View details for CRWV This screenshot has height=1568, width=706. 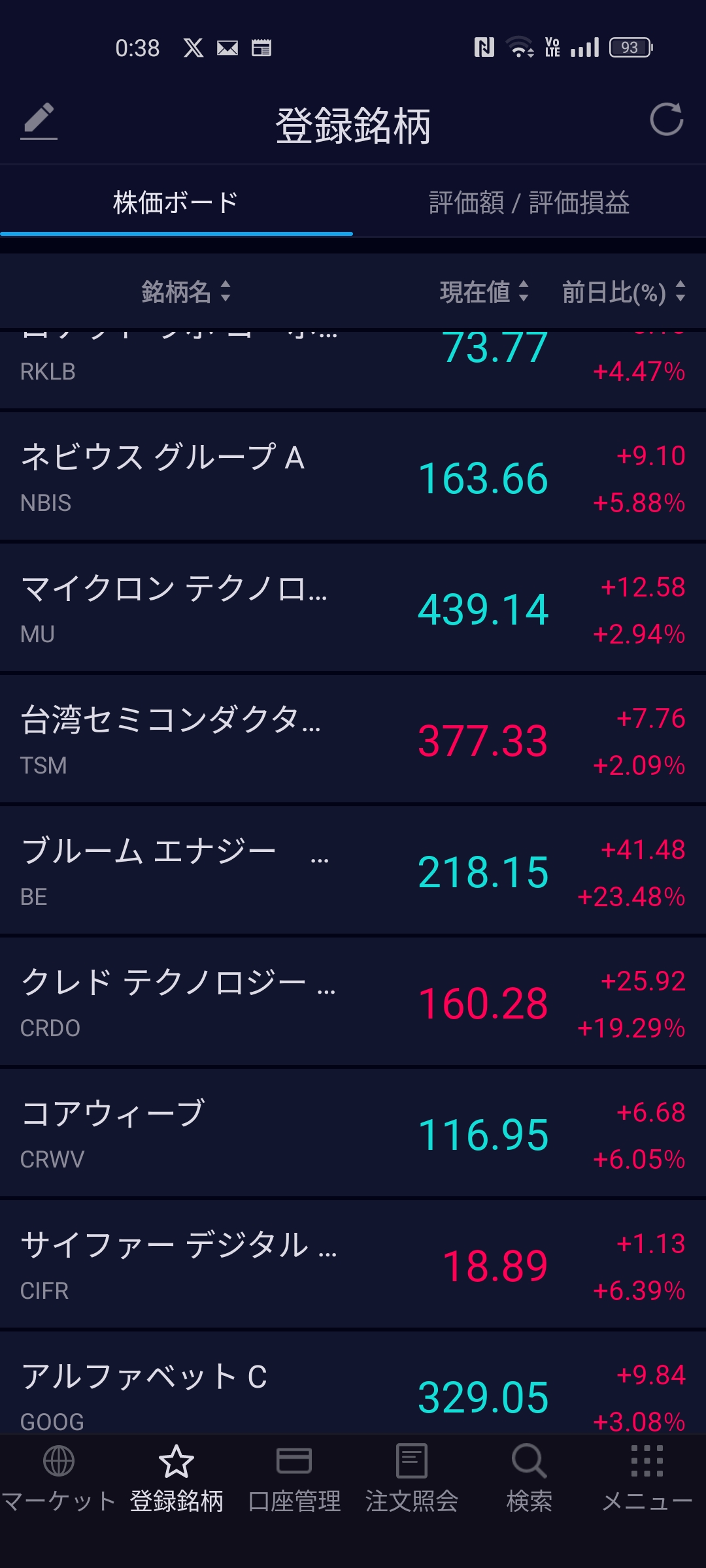(x=353, y=1134)
